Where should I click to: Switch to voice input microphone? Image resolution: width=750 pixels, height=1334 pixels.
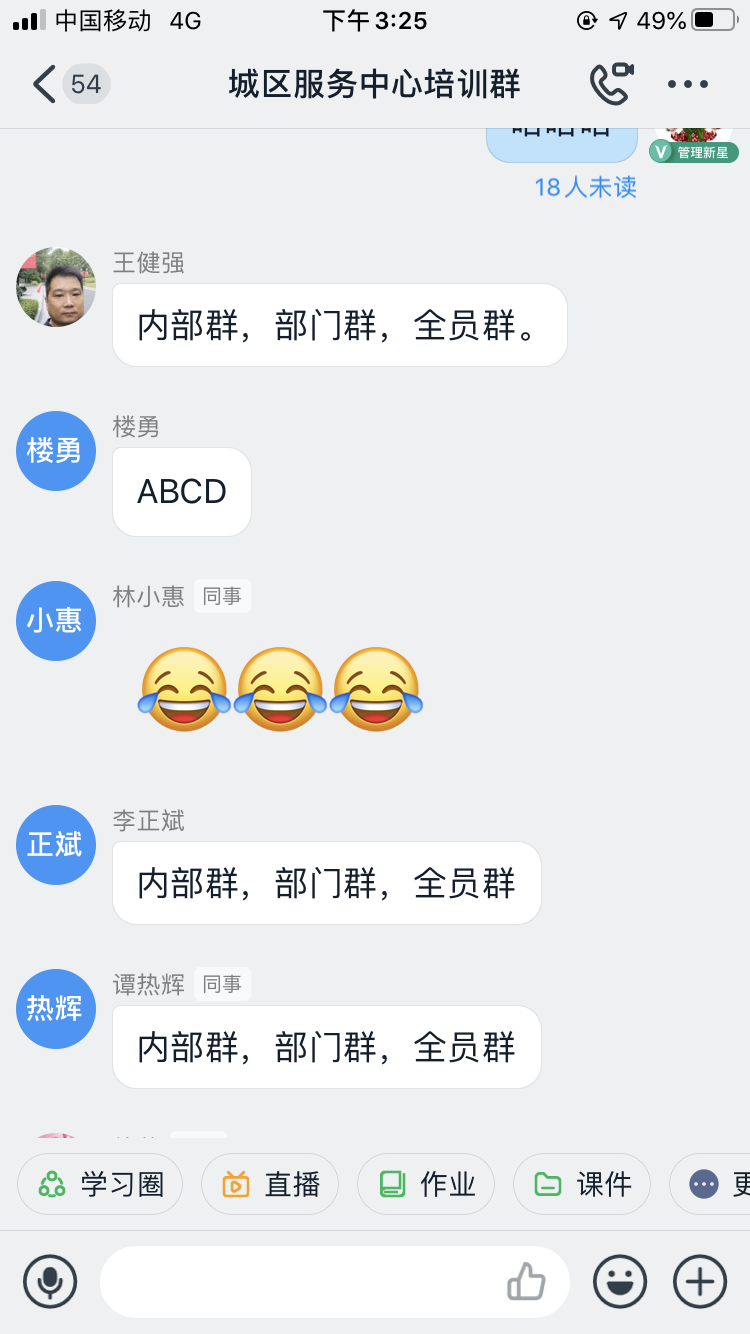50,1281
